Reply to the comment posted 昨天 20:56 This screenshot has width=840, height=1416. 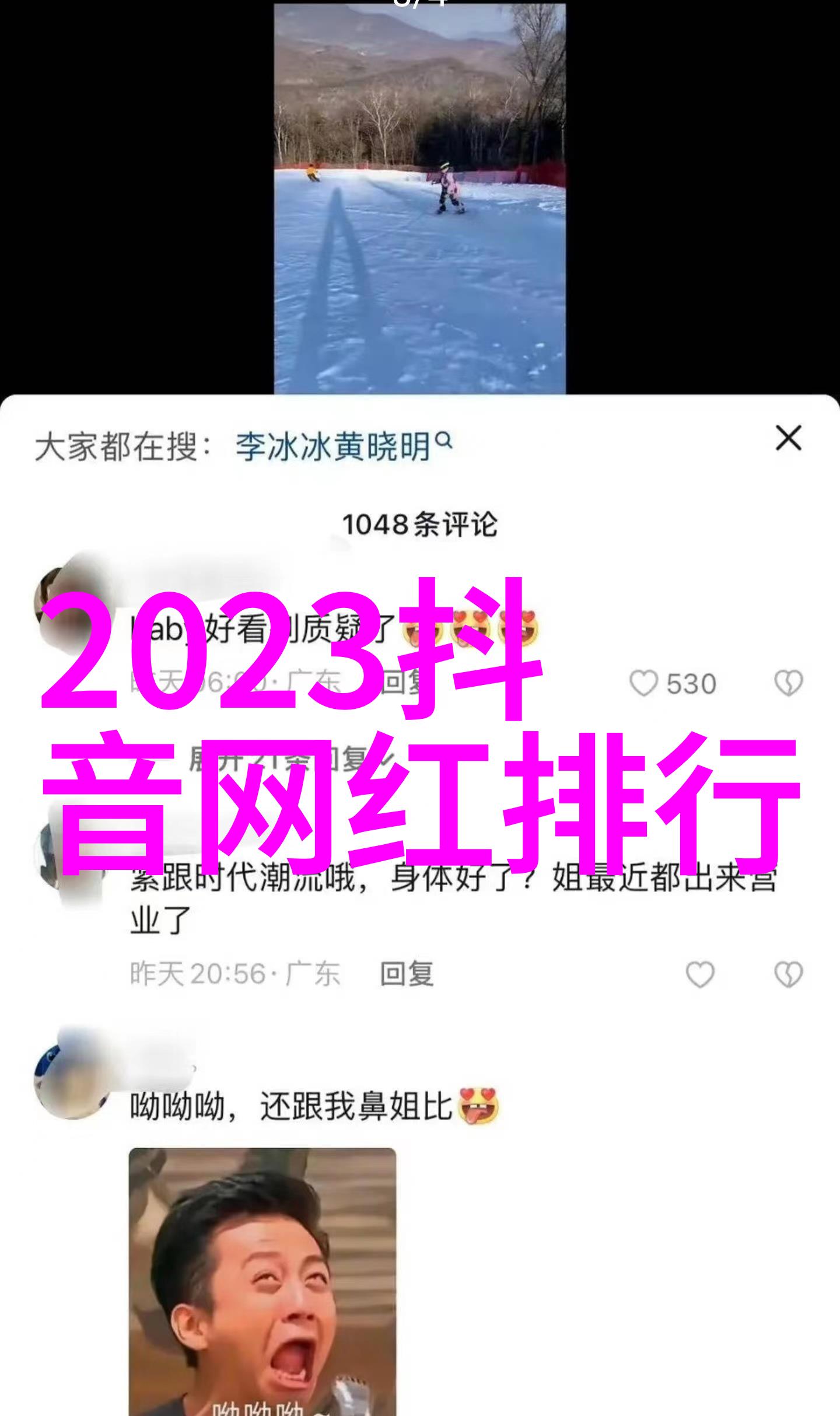pyautogui.click(x=407, y=974)
